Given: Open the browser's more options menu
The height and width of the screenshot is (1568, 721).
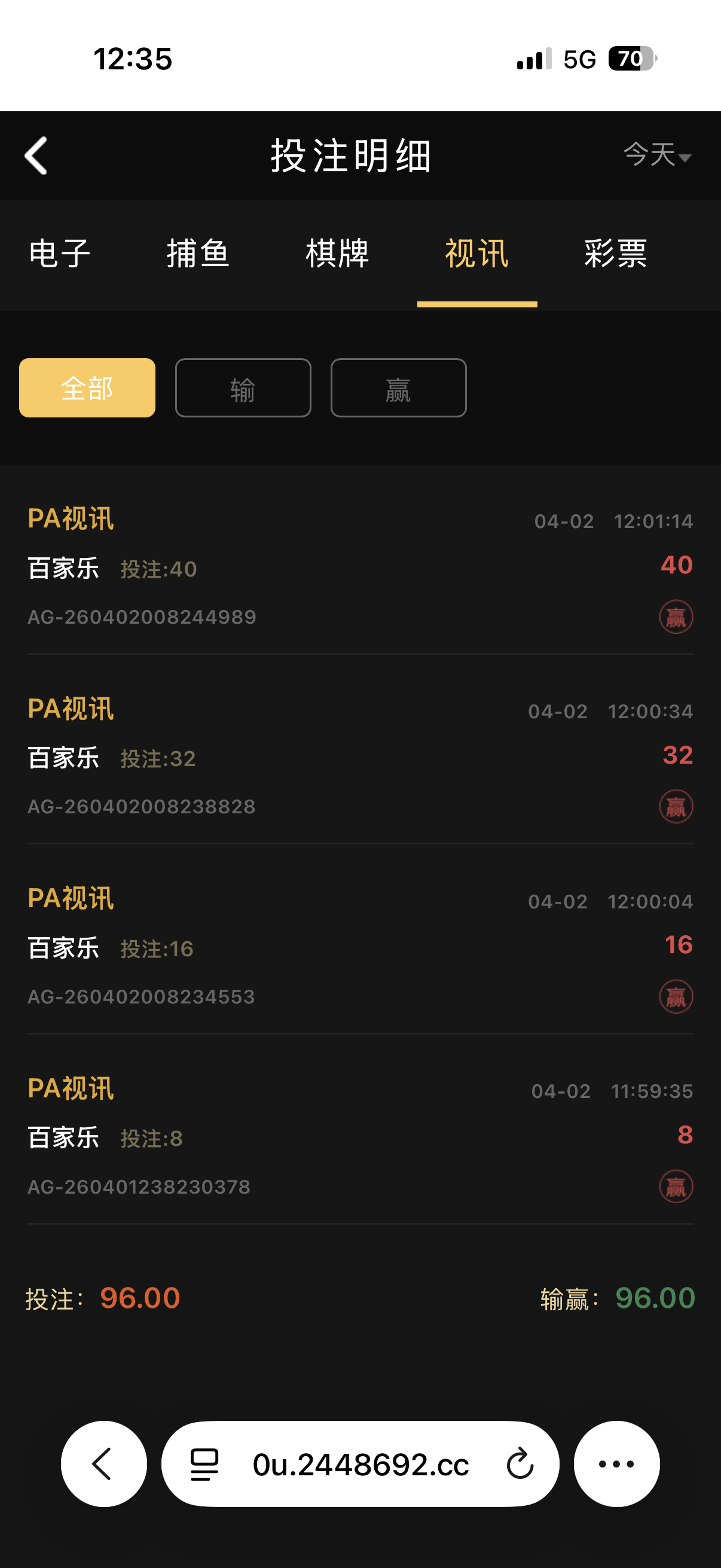Looking at the screenshot, I should [616, 1464].
